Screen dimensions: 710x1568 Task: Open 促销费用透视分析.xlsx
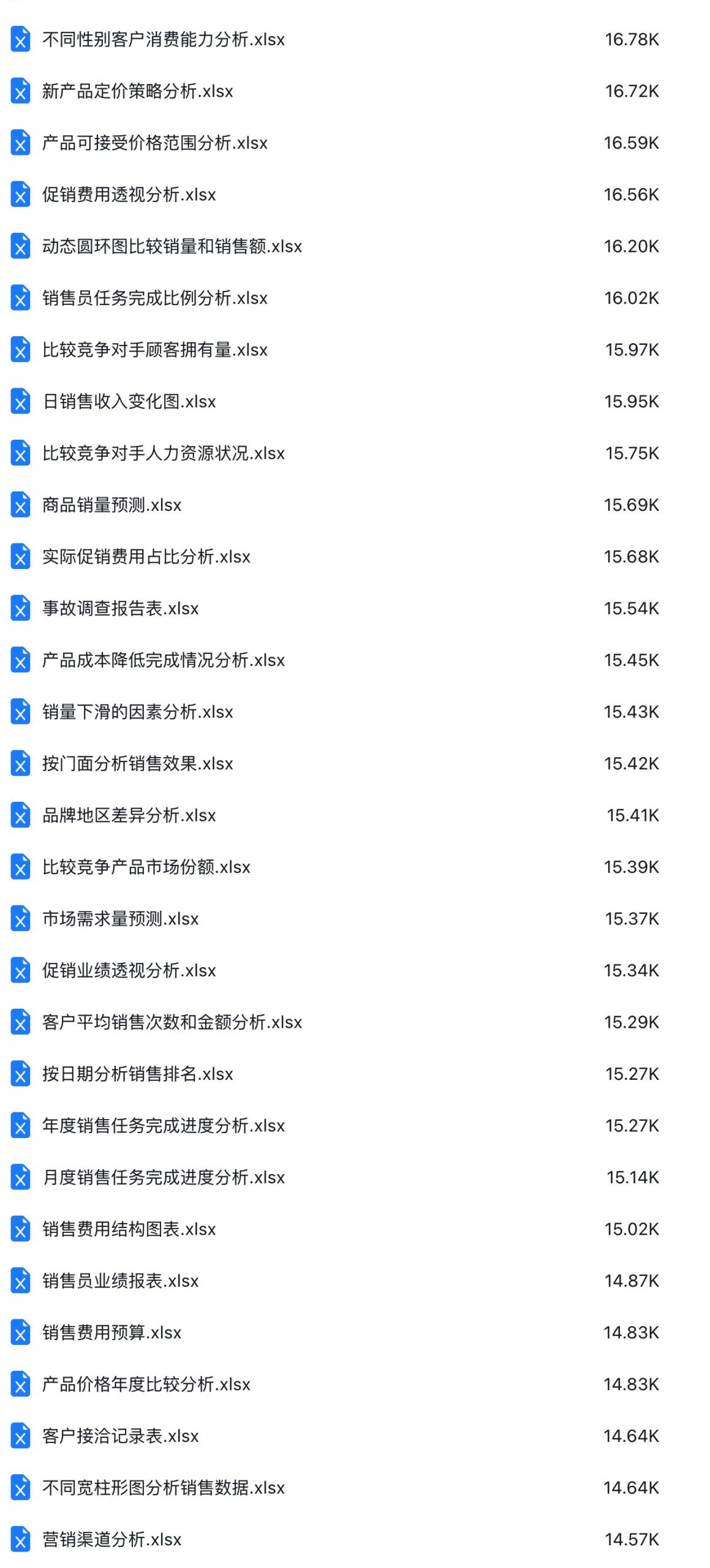pos(129,195)
